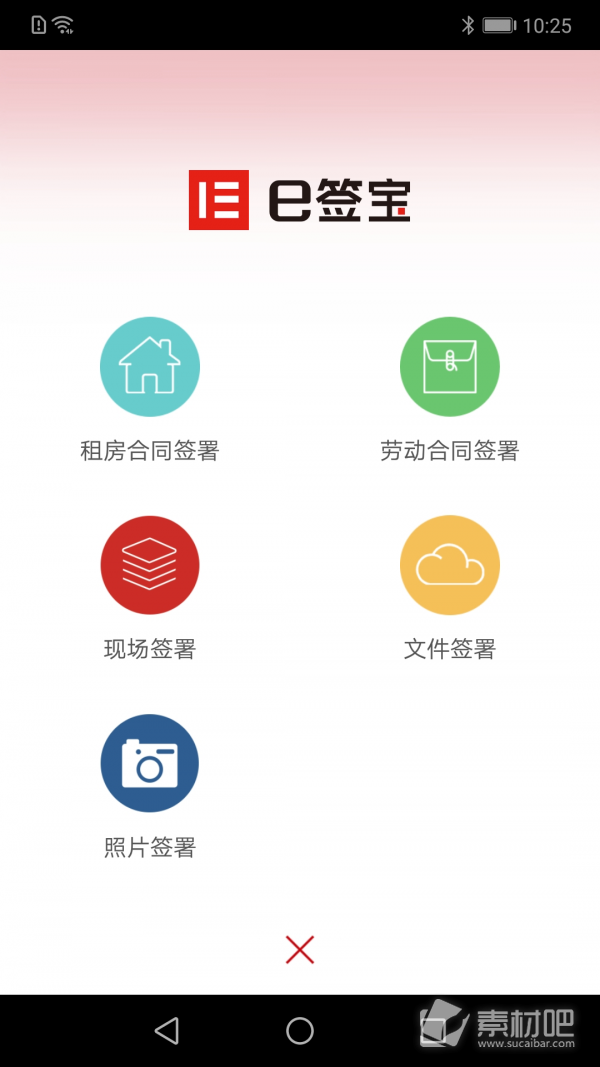Go back with system back button
This screenshot has height=1067, width=600.
[x=167, y=1030]
